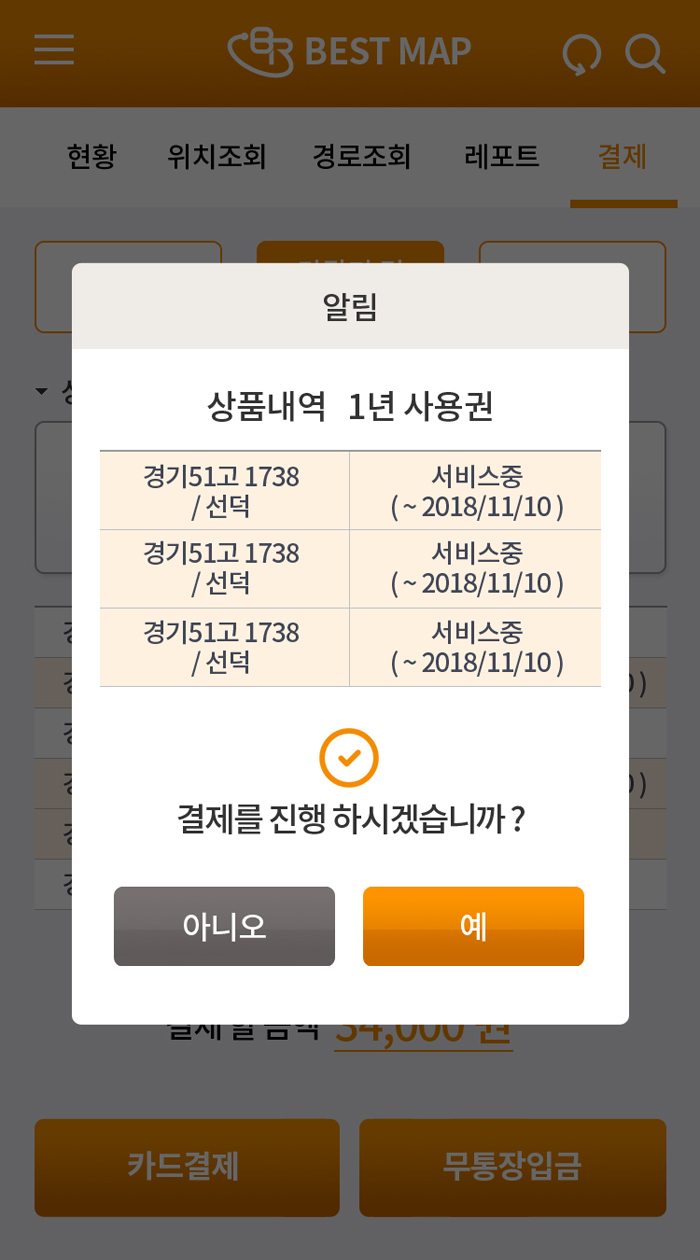This screenshot has height=1260, width=700.
Task: Open the search icon
Action: tap(645, 53)
